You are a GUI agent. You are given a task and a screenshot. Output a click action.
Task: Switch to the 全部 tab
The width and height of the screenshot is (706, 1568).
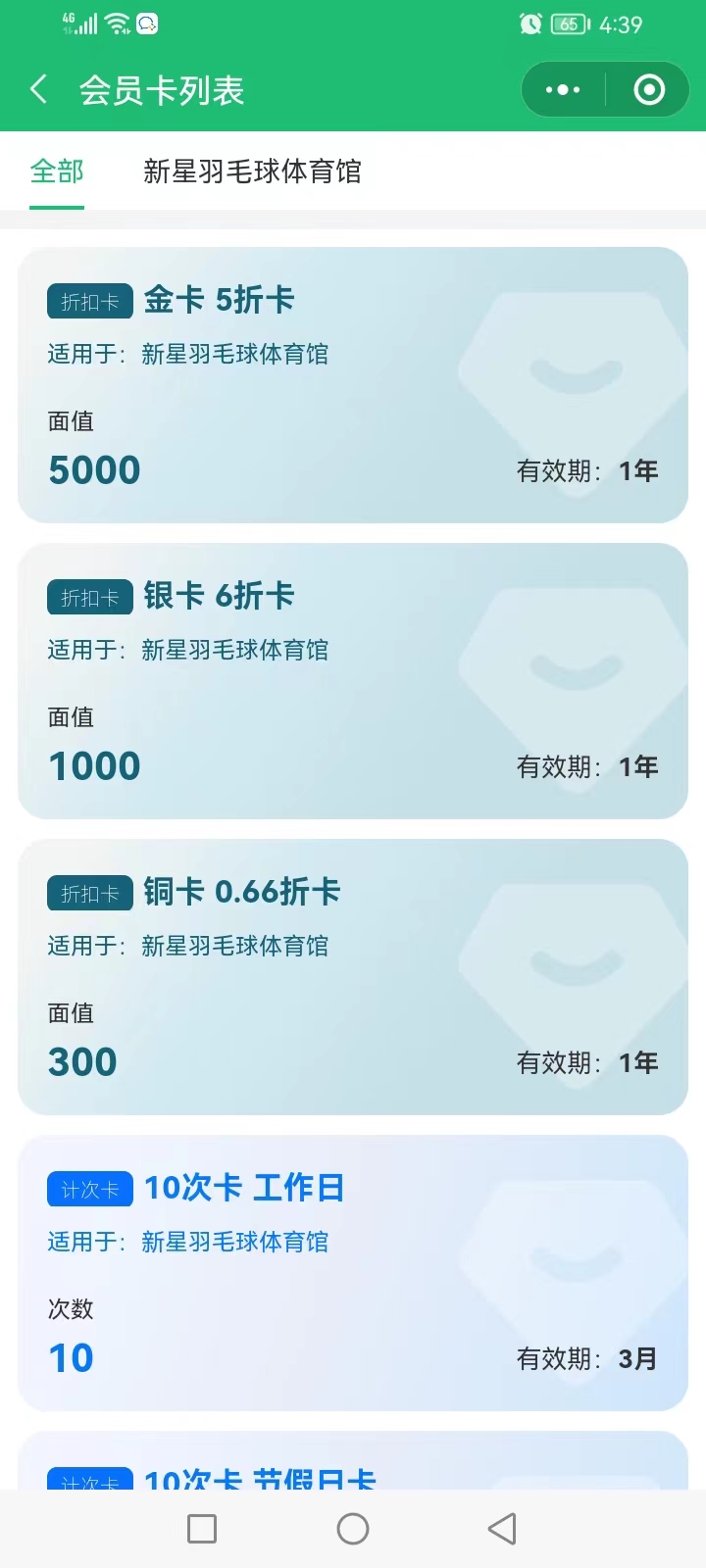coord(58,171)
